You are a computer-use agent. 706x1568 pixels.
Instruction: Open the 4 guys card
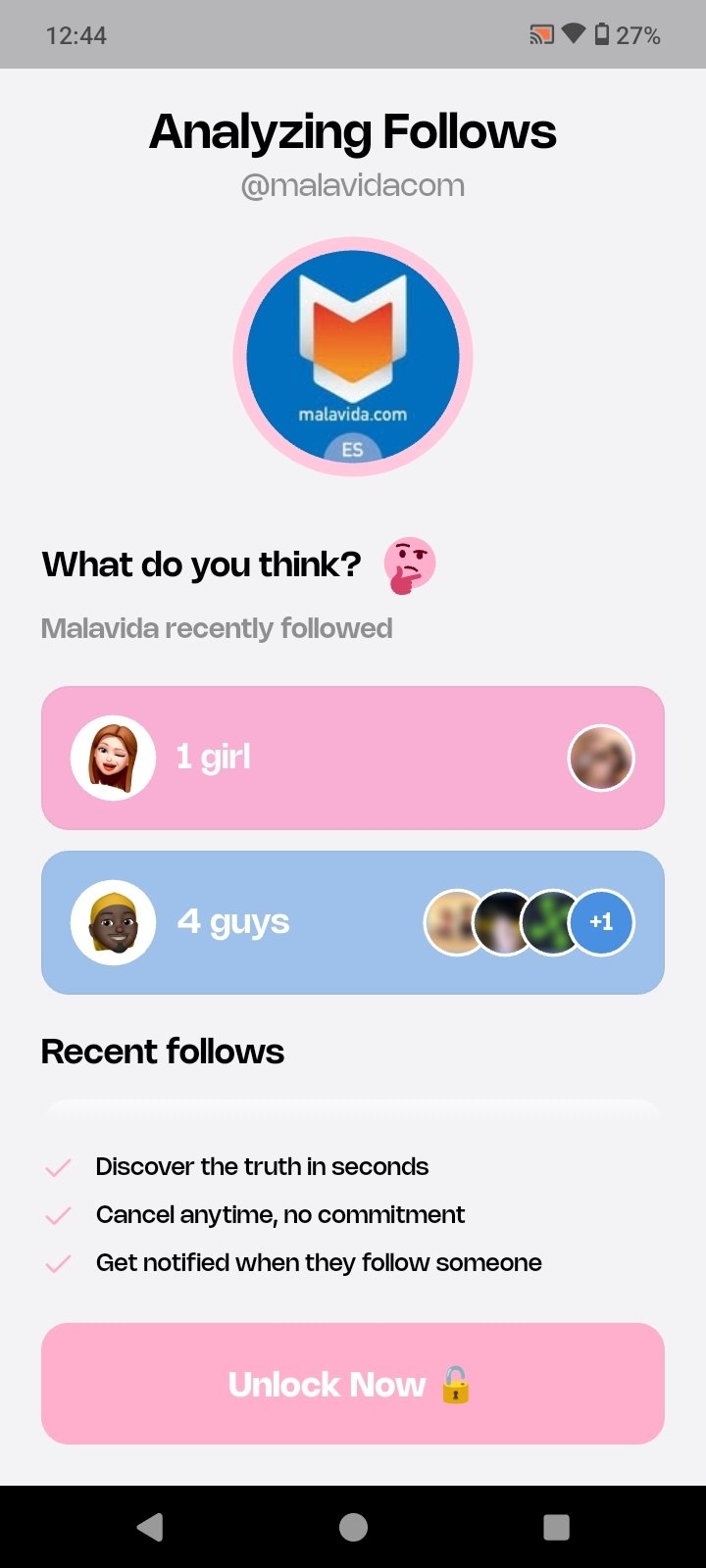point(352,922)
